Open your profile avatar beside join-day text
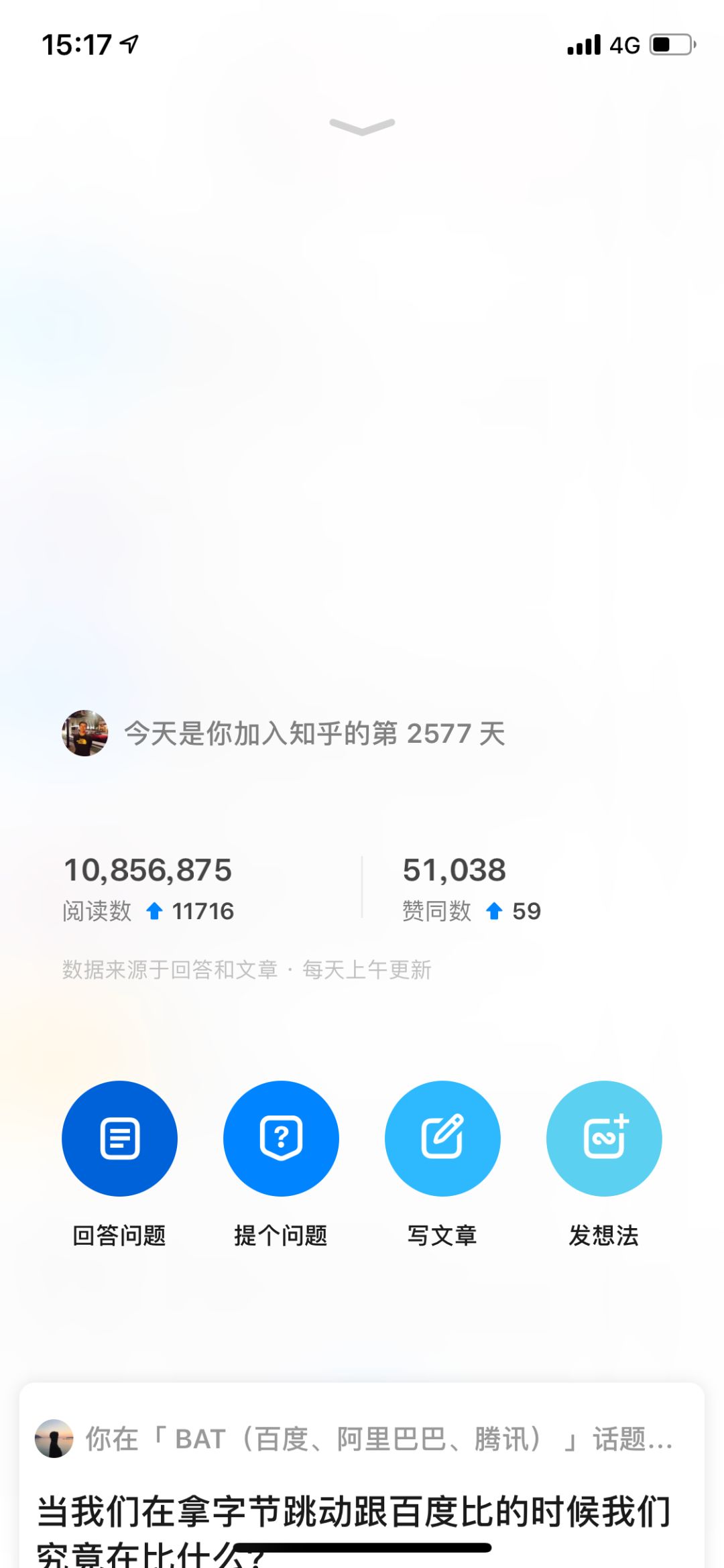724x1568 pixels. pos(85,733)
